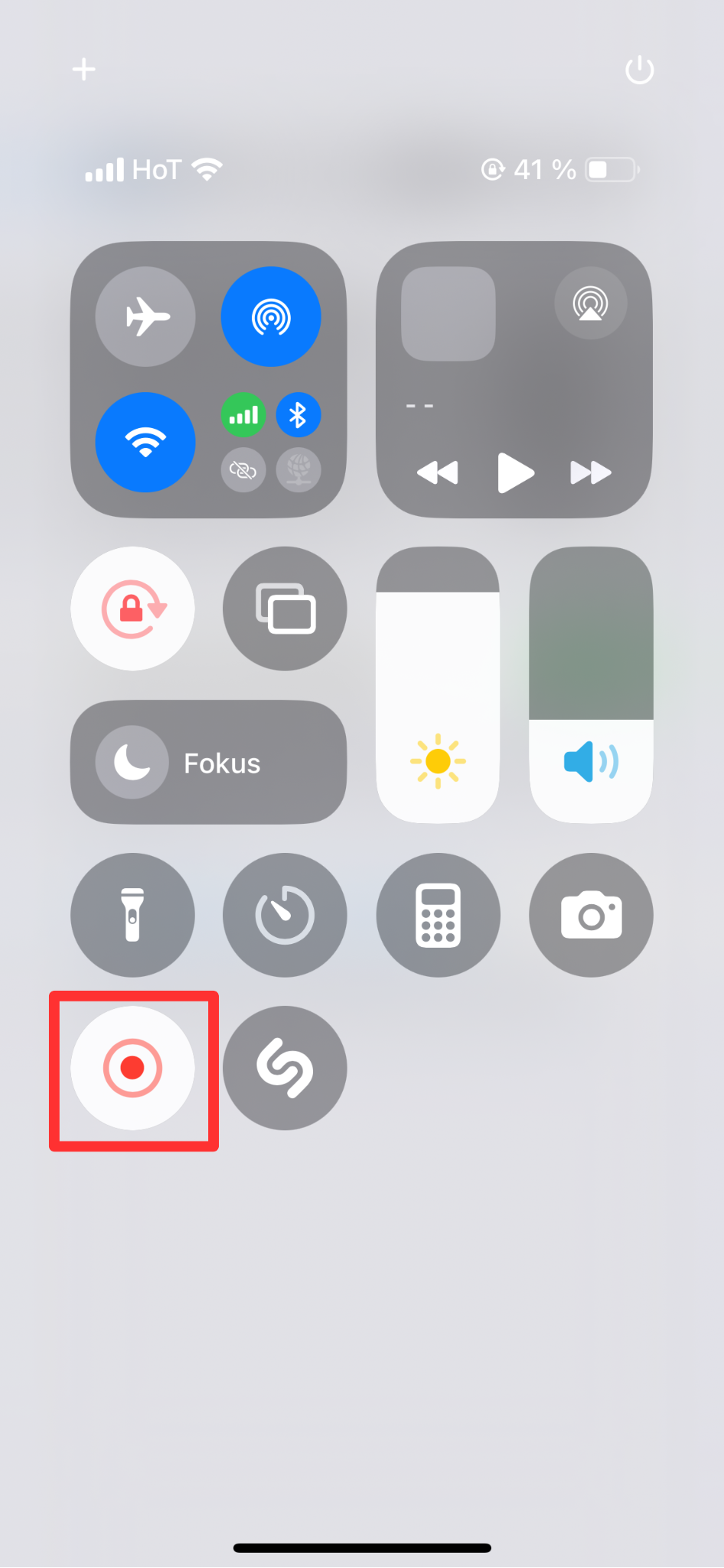The image size is (724, 1568).
Task: Turn off mobile data
Action: coord(243,416)
